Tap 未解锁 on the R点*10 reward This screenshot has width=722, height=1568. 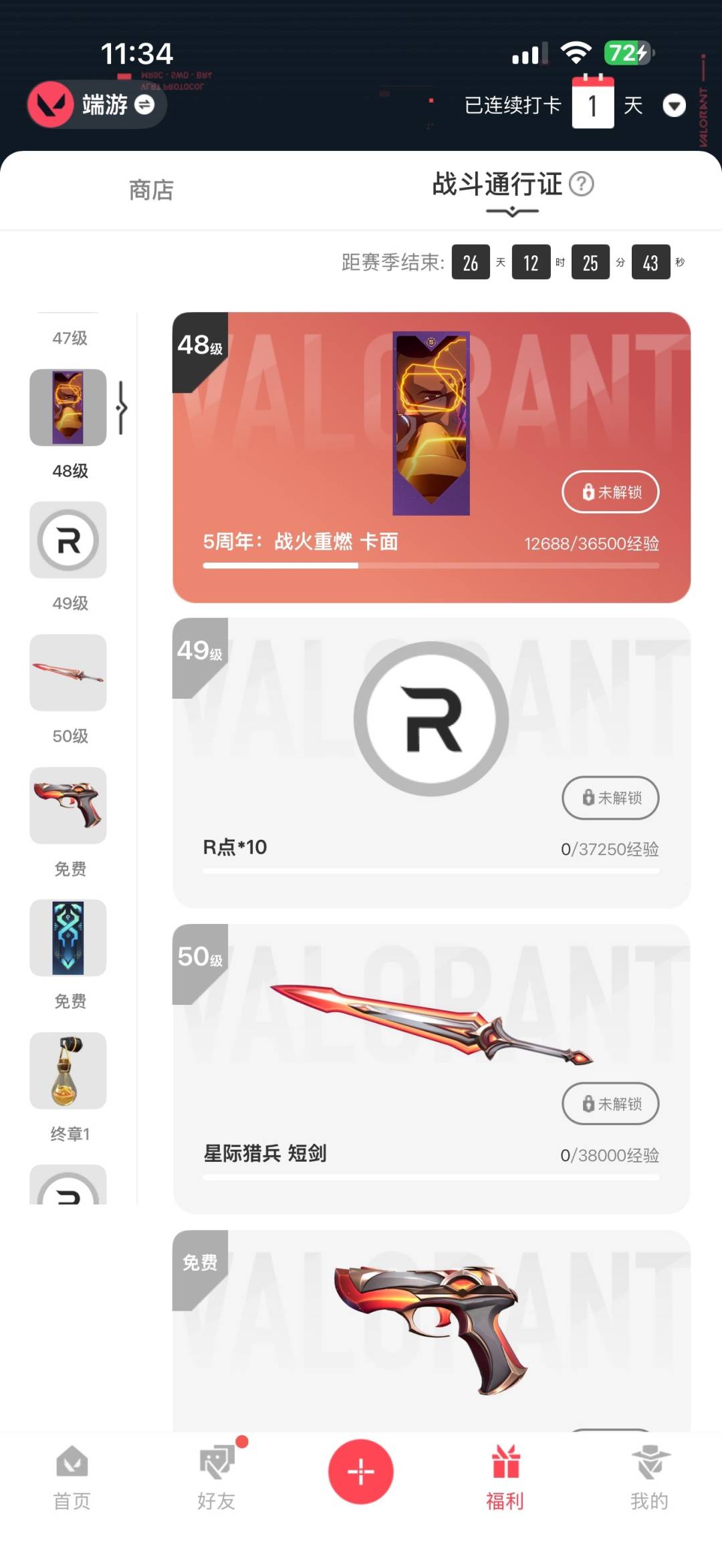pyautogui.click(x=610, y=798)
